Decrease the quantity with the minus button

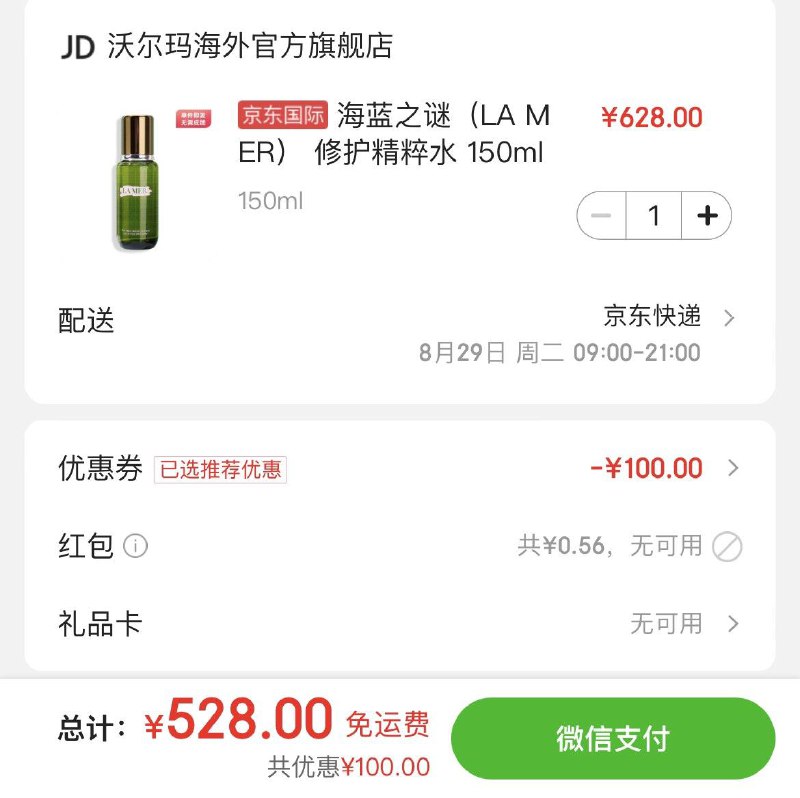pyautogui.click(x=602, y=216)
